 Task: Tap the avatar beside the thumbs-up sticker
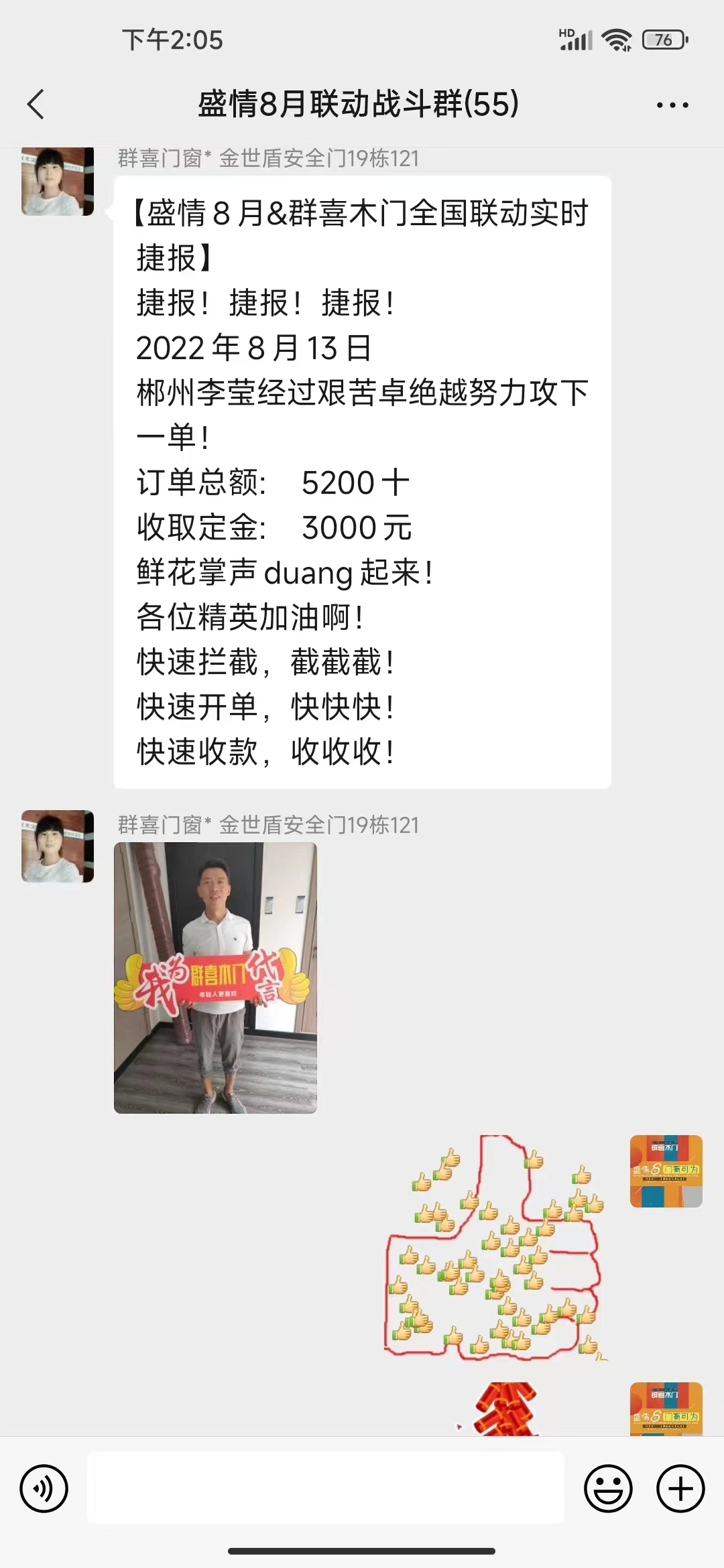tap(666, 1171)
